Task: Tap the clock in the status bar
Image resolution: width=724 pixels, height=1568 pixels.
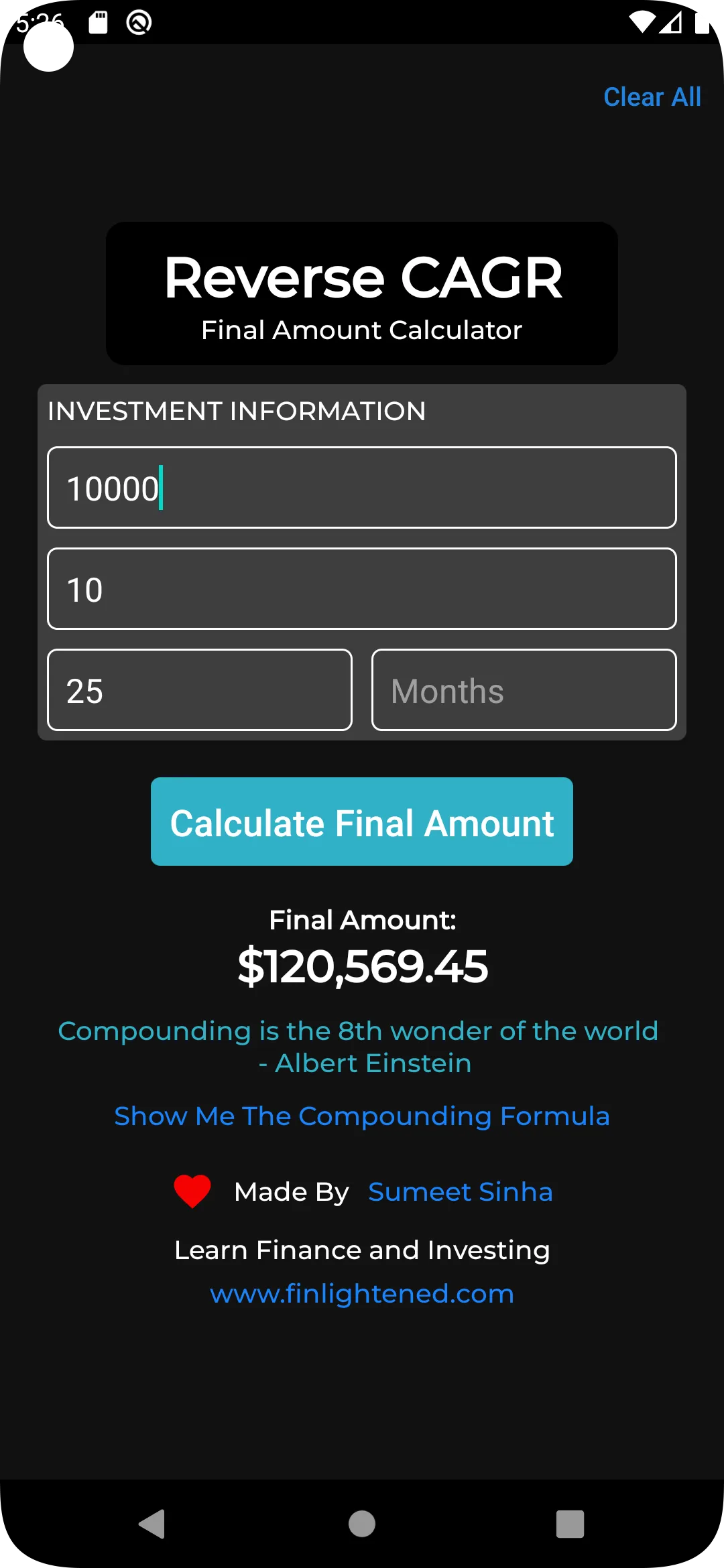Action: point(40,22)
